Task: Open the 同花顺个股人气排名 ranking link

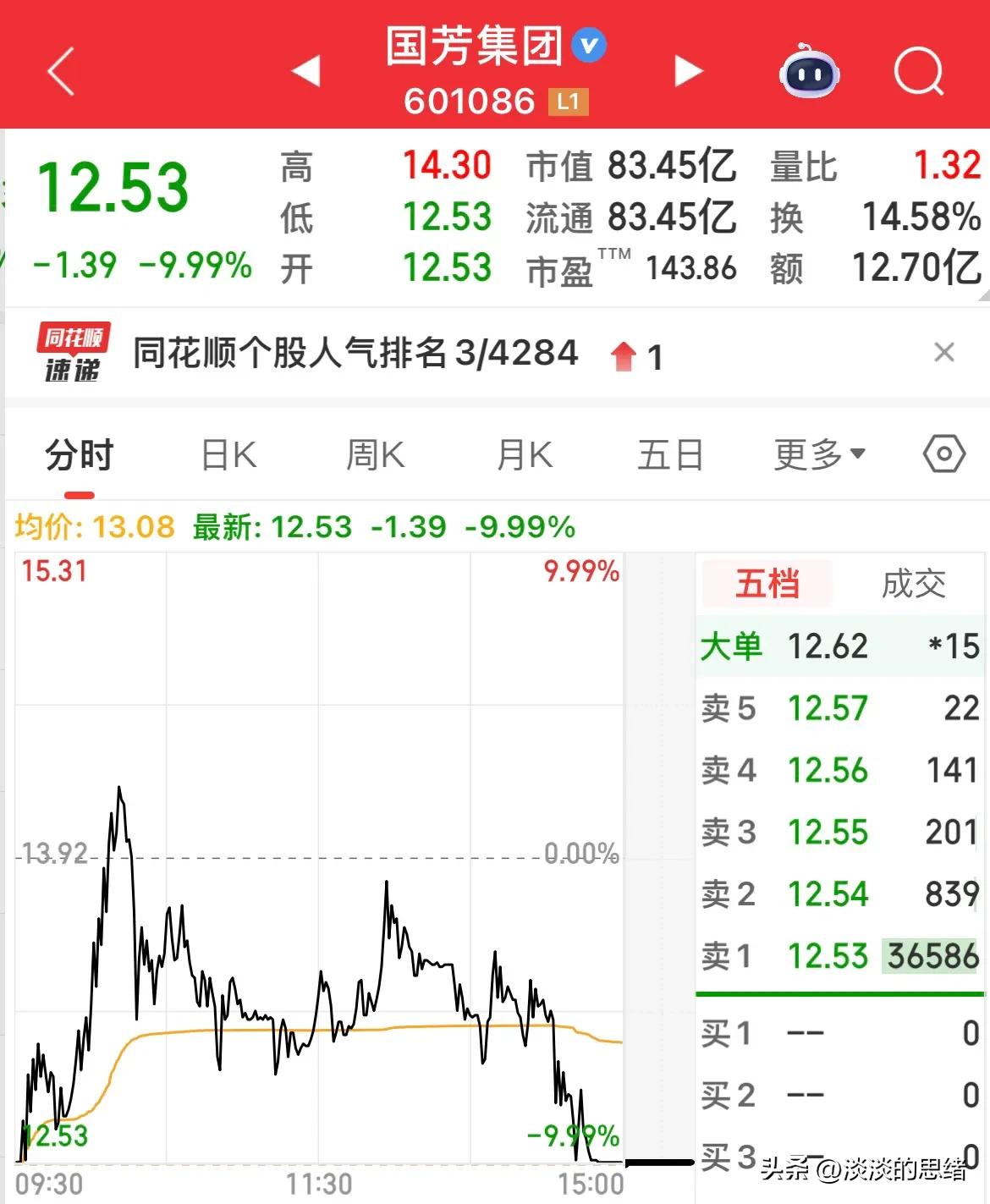Action: (x=355, y=353)
